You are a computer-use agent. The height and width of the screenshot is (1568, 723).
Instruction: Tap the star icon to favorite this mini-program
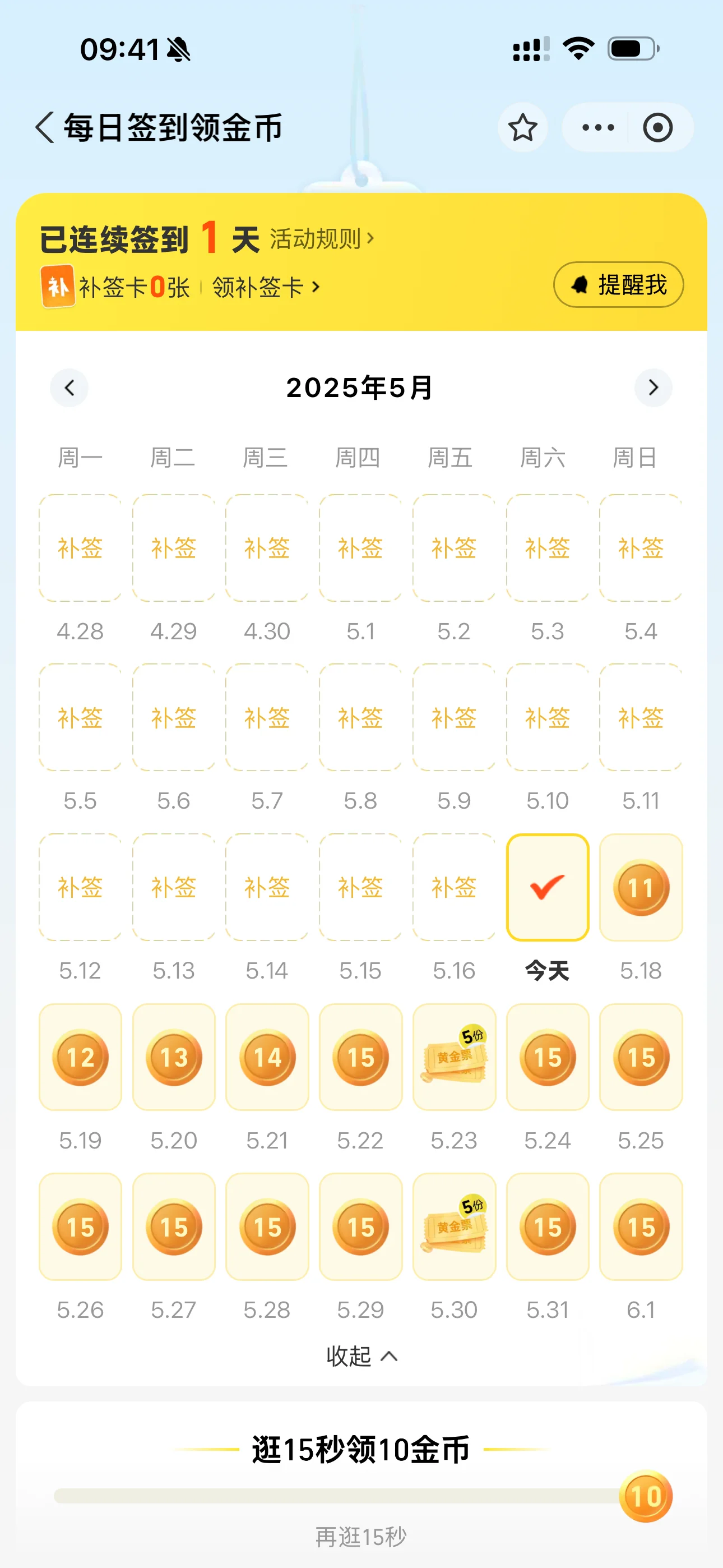point(523,128)
